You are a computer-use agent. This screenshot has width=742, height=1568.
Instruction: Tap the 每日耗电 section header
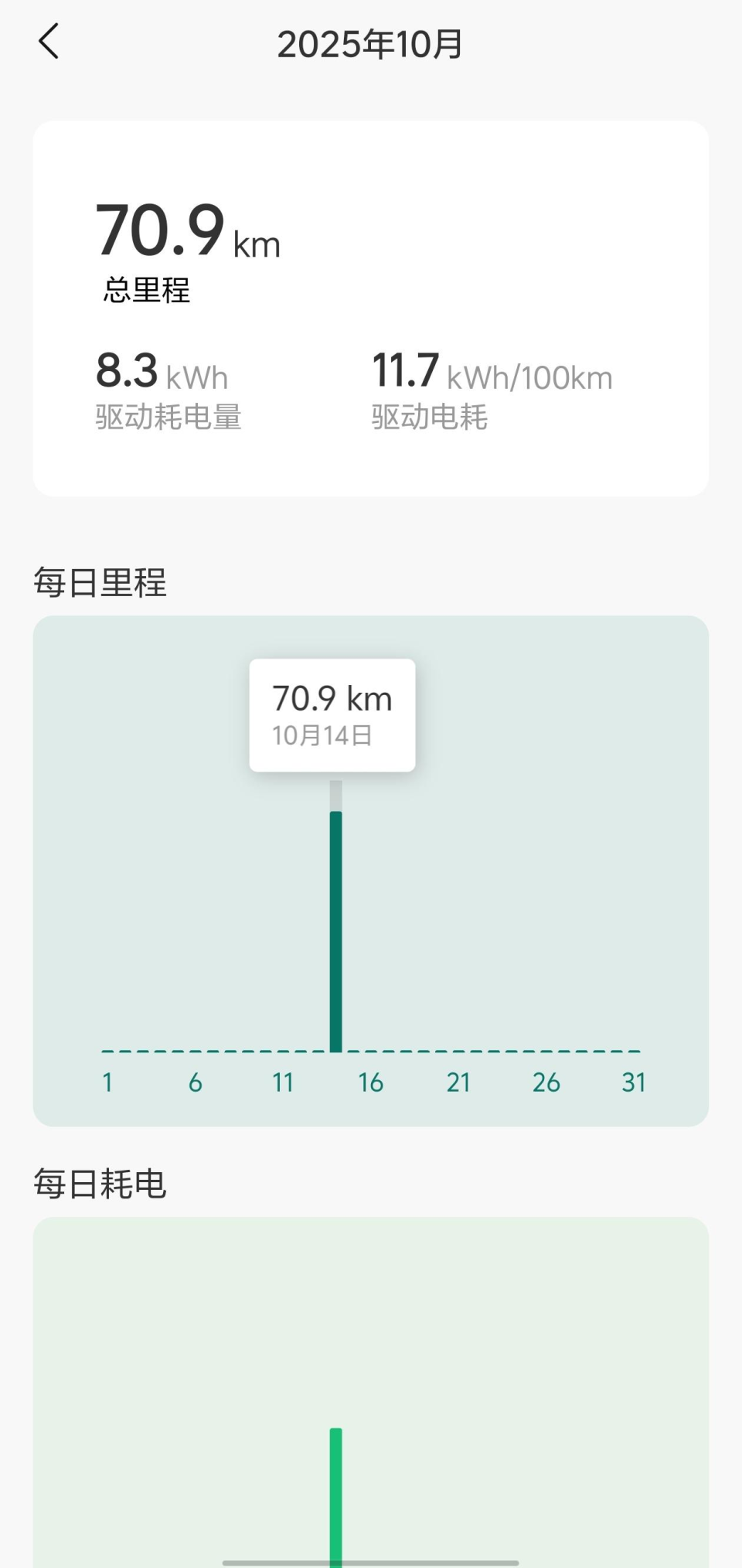(x=99, y=1181)
